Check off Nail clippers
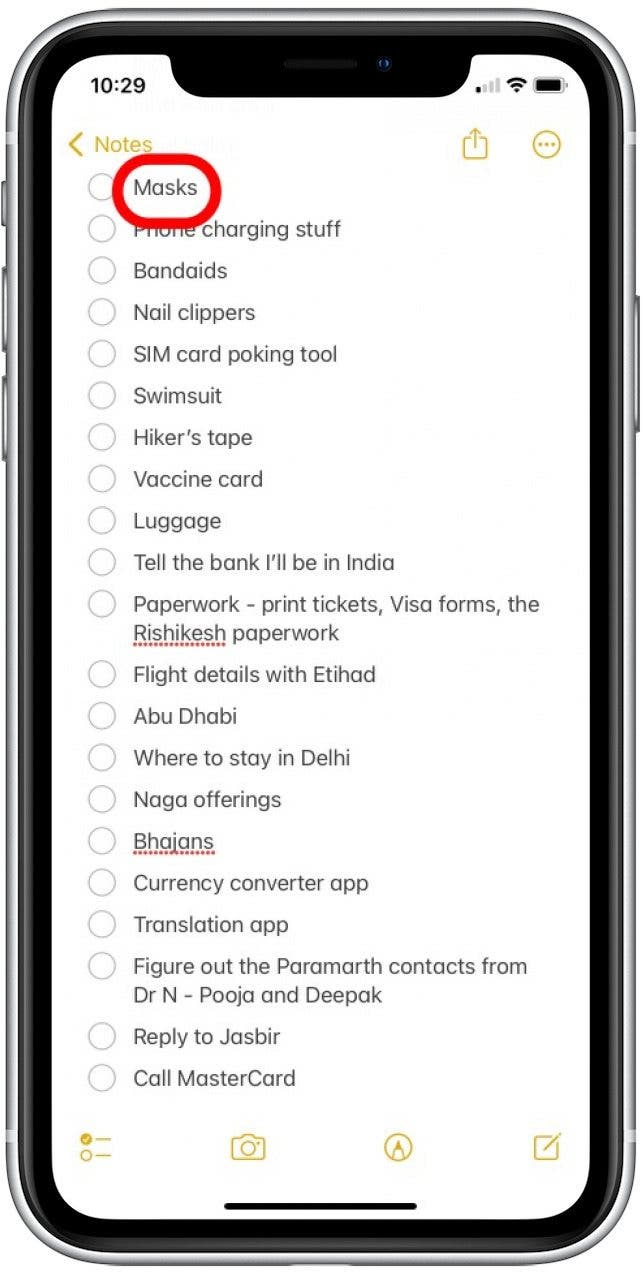Viewport: 642px width, 1274px height. click(102, 313)
